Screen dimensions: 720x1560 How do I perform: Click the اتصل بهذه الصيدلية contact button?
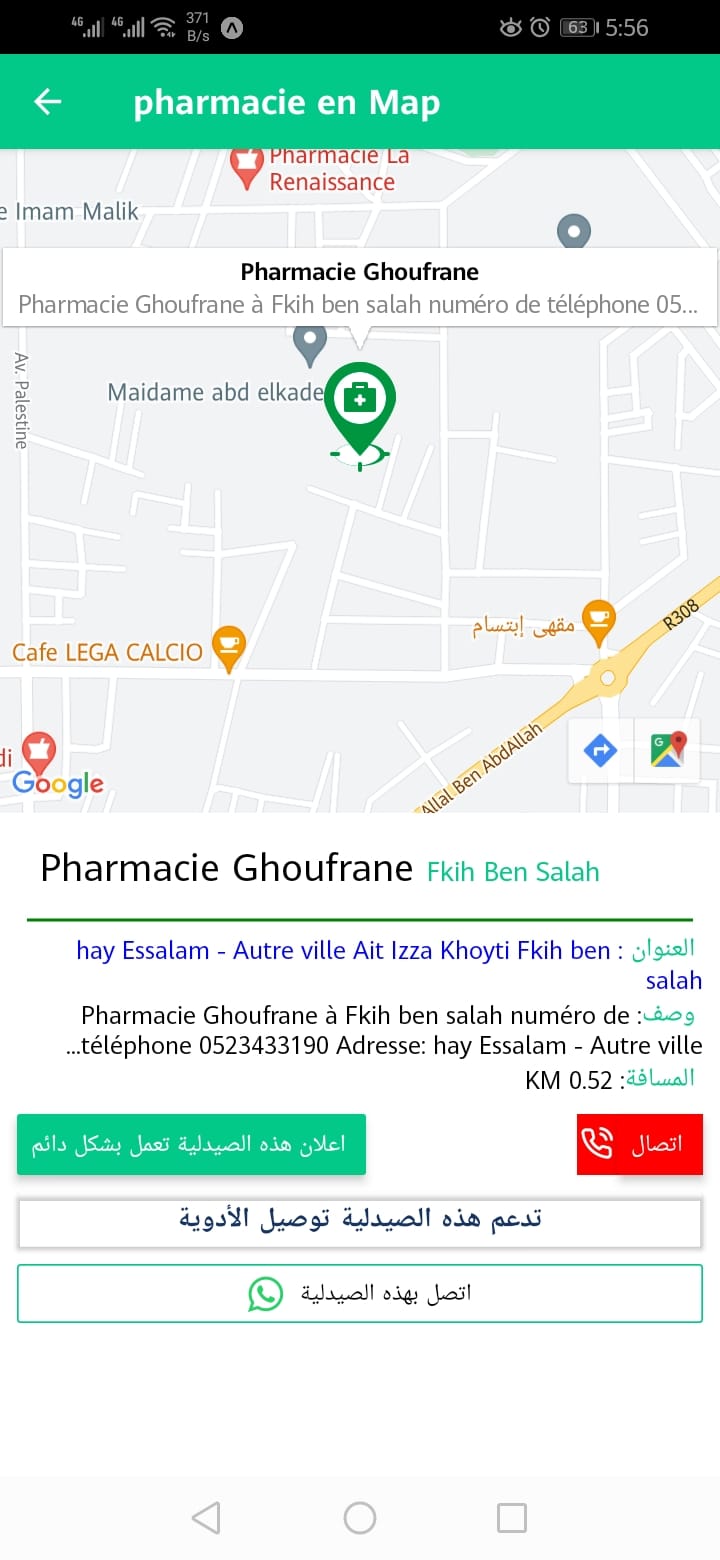click(x=360, y=1291)
